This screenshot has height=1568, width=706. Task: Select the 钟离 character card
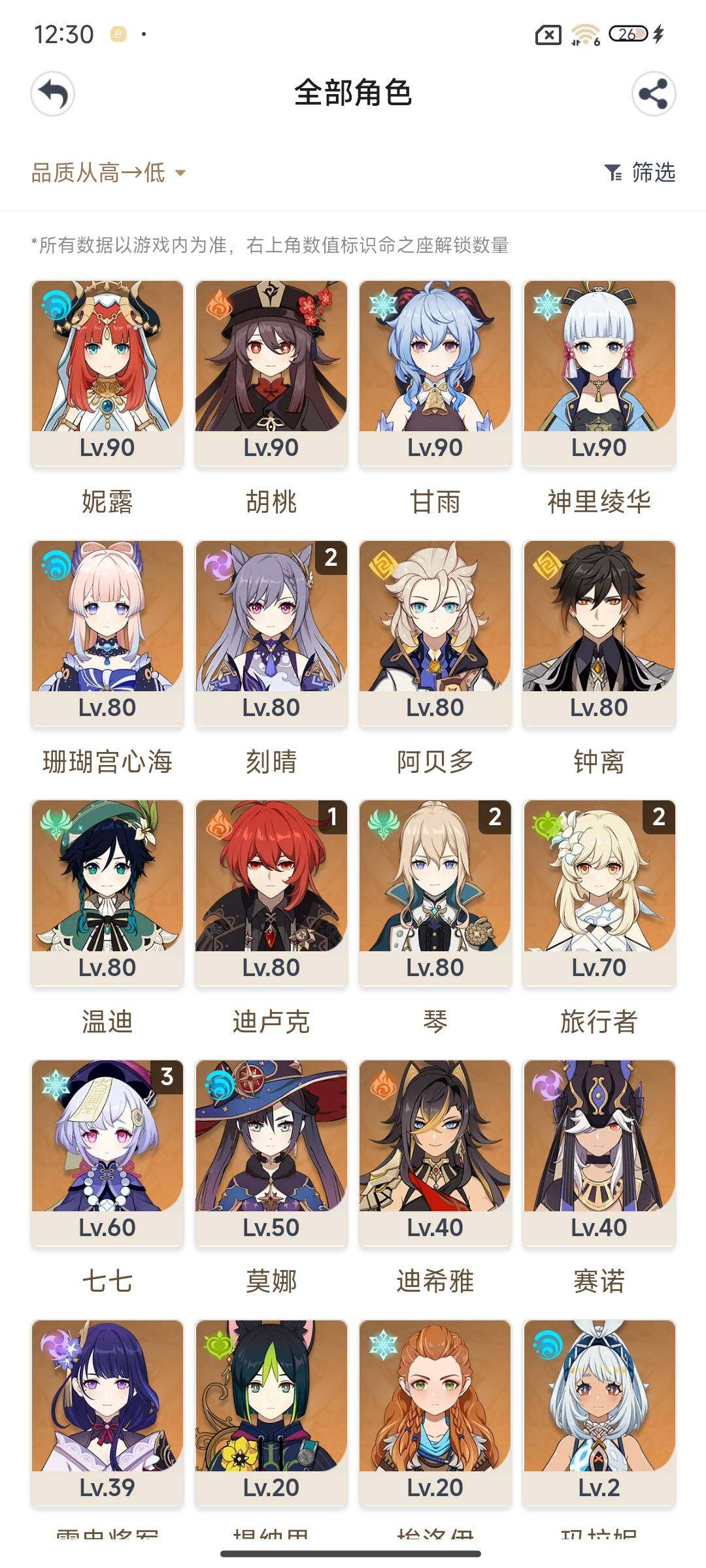pos(599,632)
